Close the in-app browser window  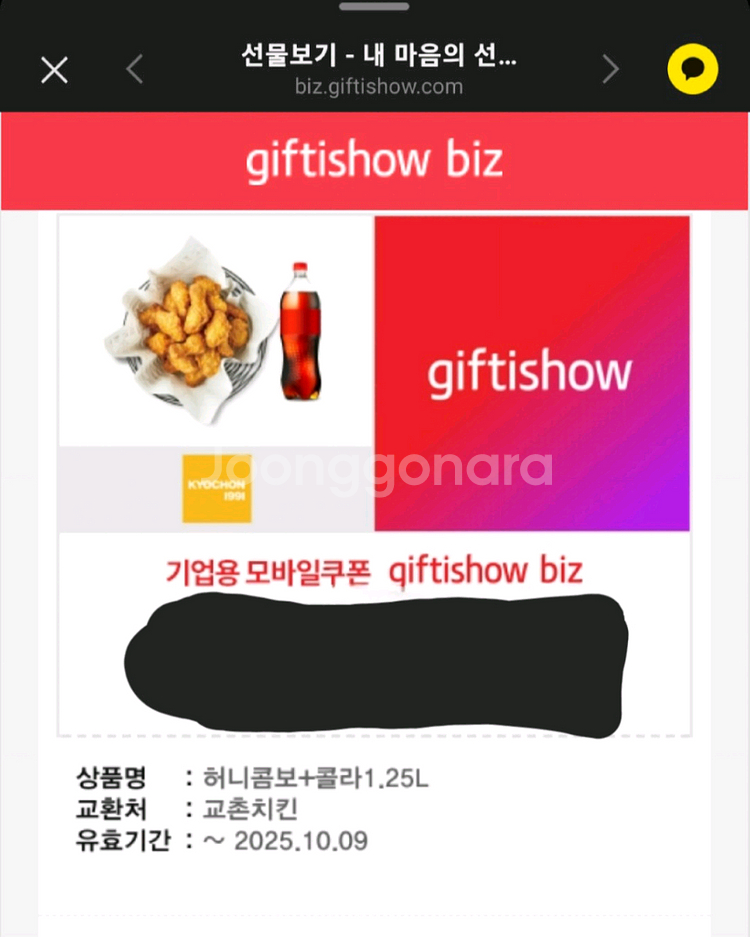click(x=54, y=69)
